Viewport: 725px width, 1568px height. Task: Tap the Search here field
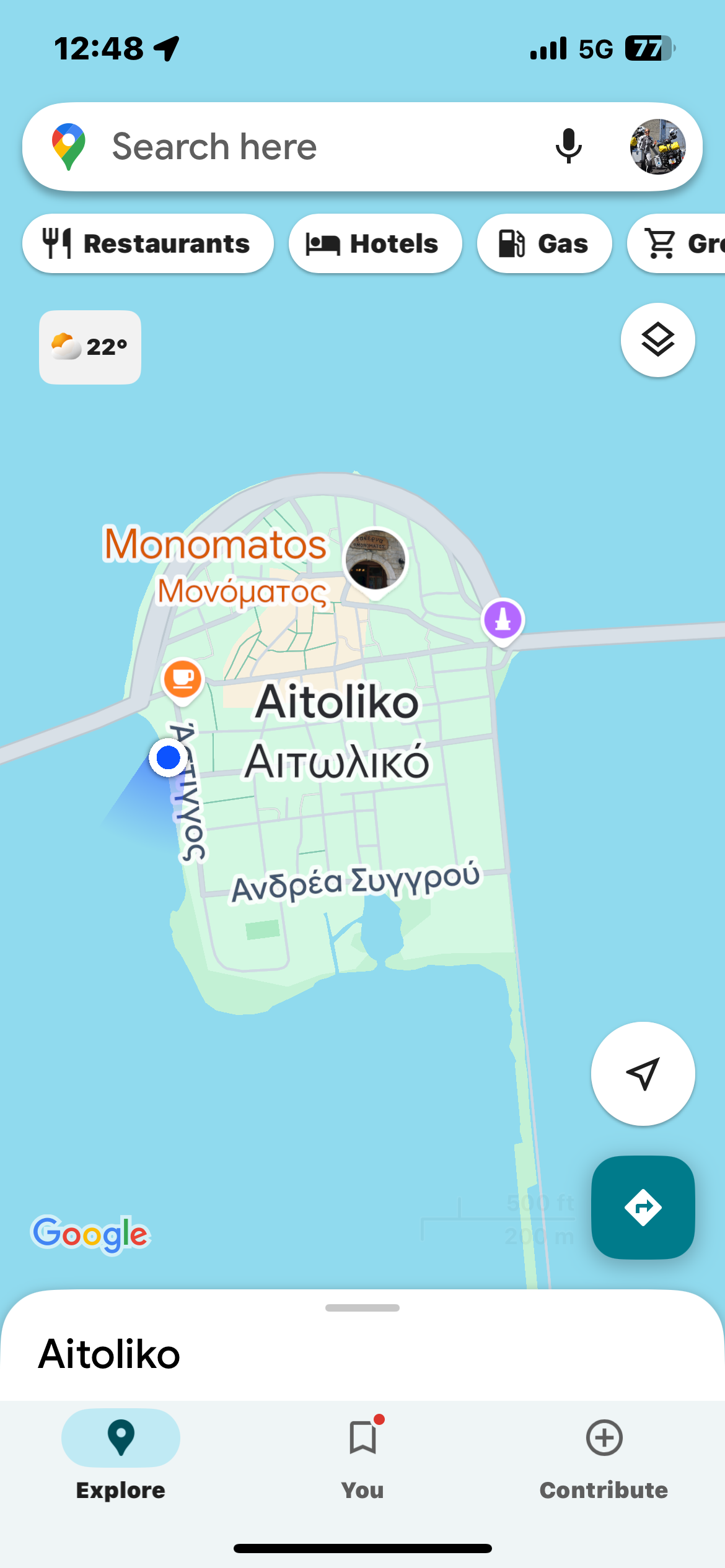click(x=310, y=147)
